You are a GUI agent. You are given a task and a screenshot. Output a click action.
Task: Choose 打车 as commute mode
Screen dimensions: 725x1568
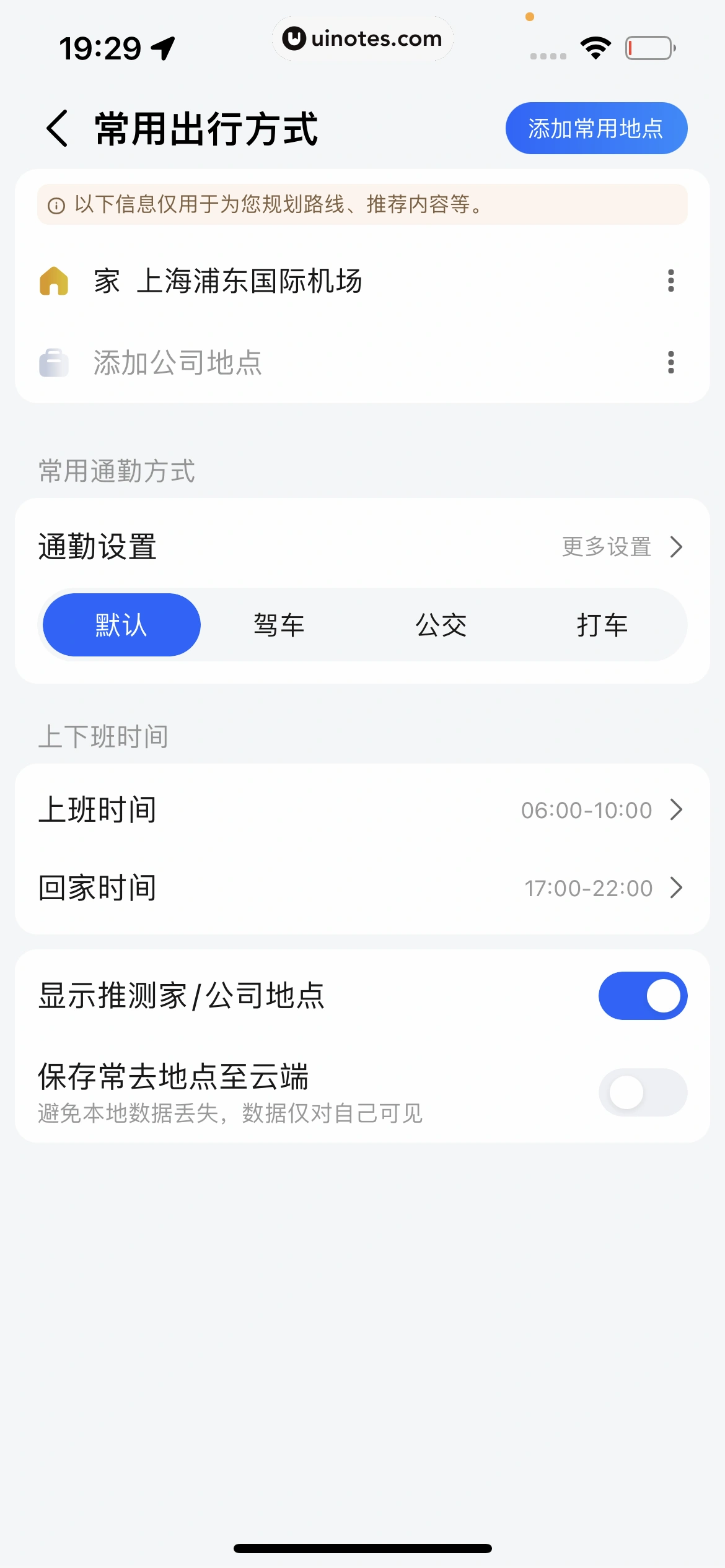602,625
